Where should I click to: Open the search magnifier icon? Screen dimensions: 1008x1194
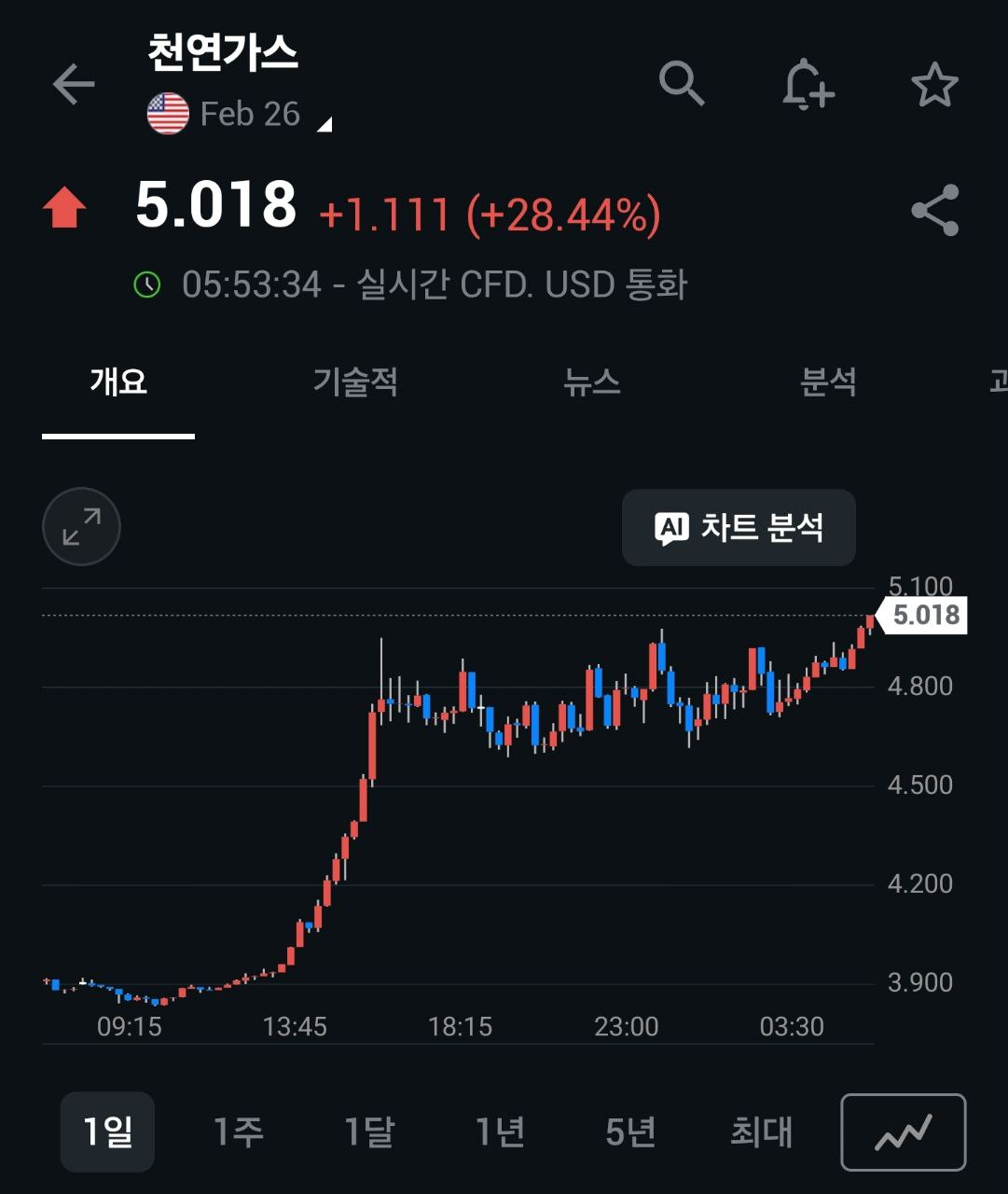[x=682, y=84]
